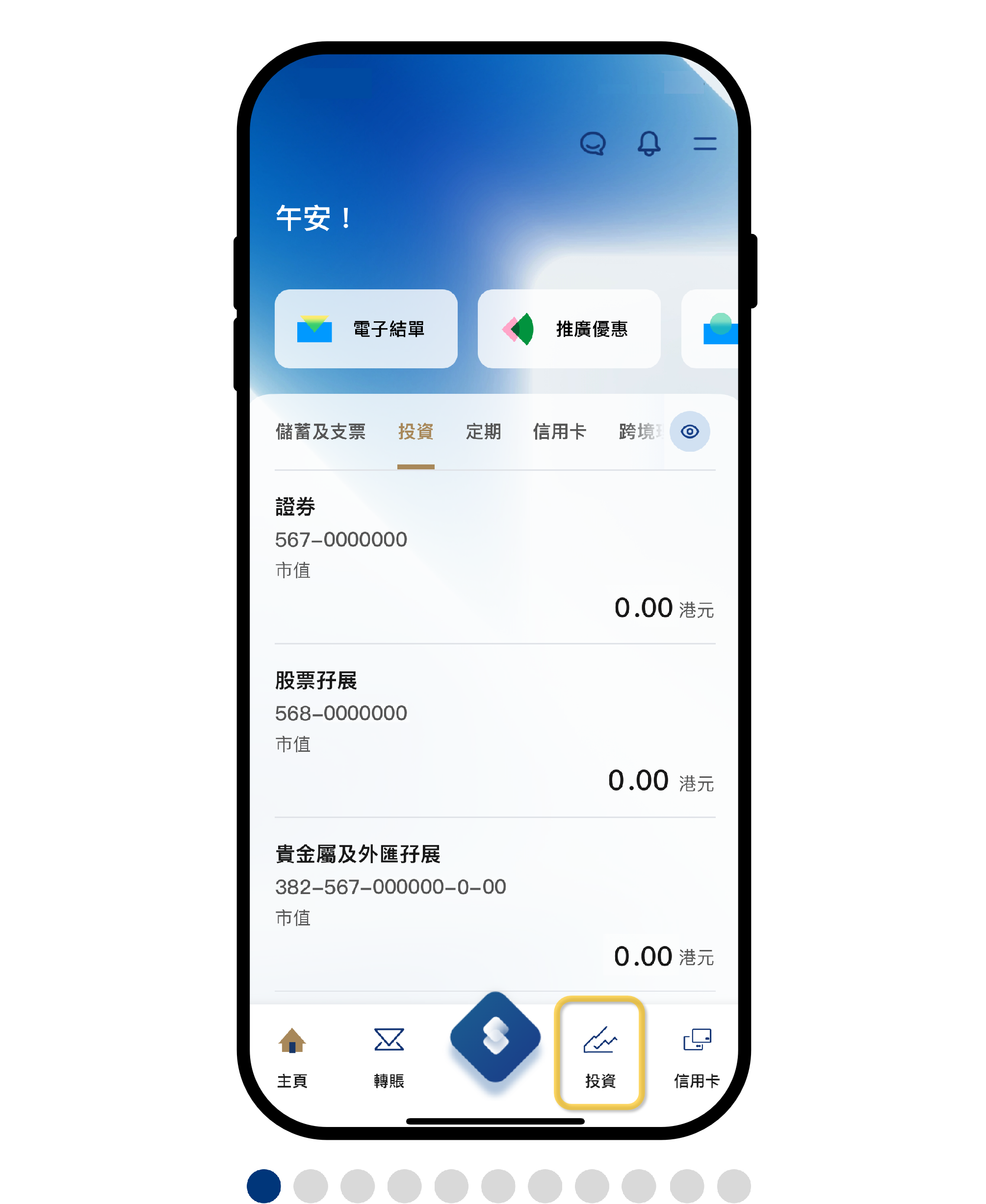Open the hamburger menu
986x1204 pixels.
coord(704,143)
